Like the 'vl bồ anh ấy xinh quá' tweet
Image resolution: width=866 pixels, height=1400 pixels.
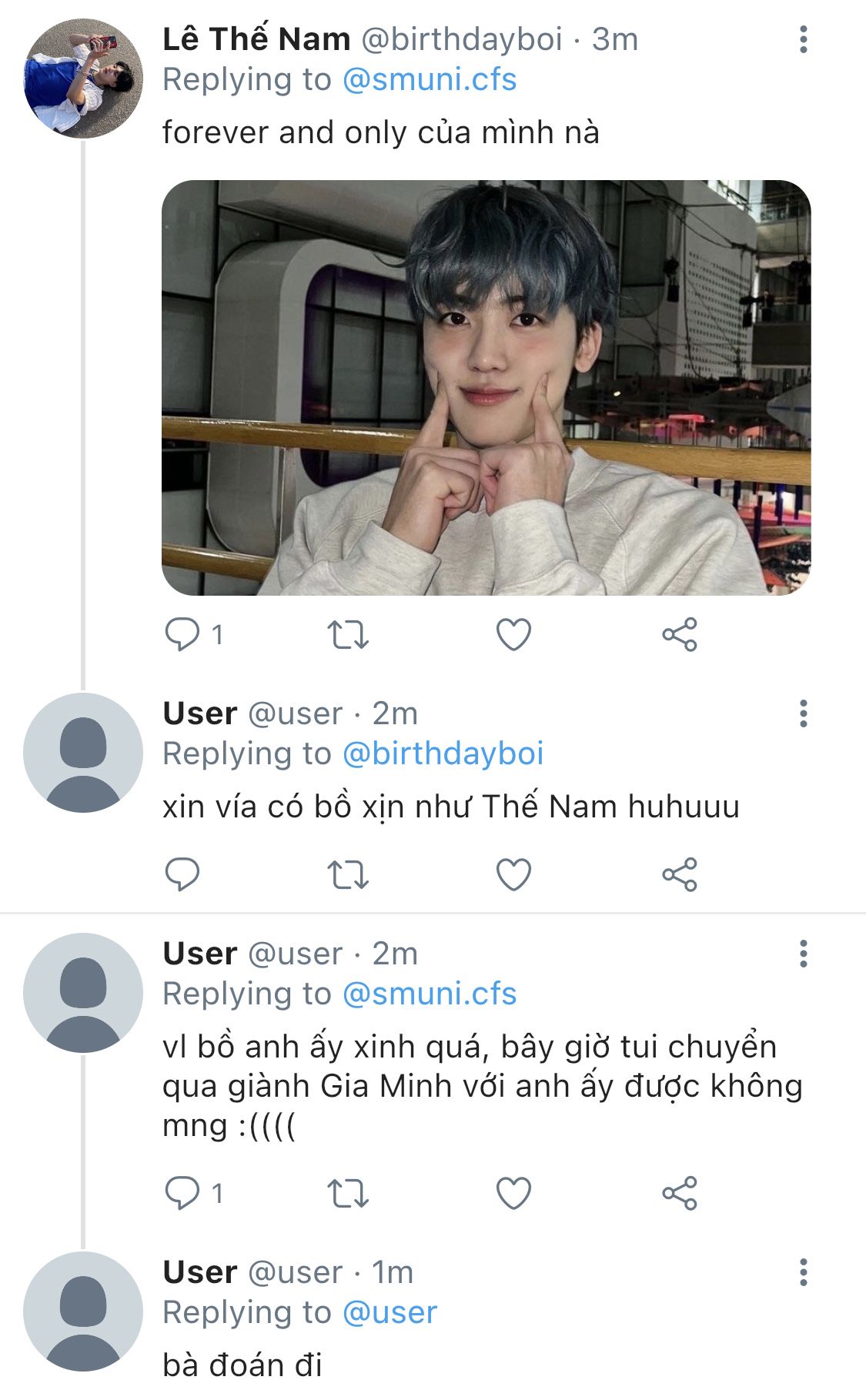click(513, 1194)
